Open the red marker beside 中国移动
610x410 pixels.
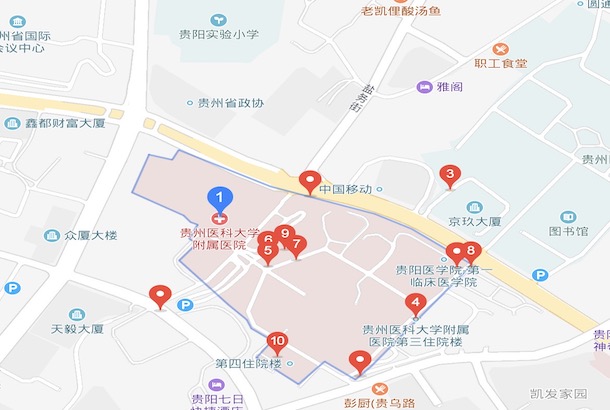pos(312,181)
